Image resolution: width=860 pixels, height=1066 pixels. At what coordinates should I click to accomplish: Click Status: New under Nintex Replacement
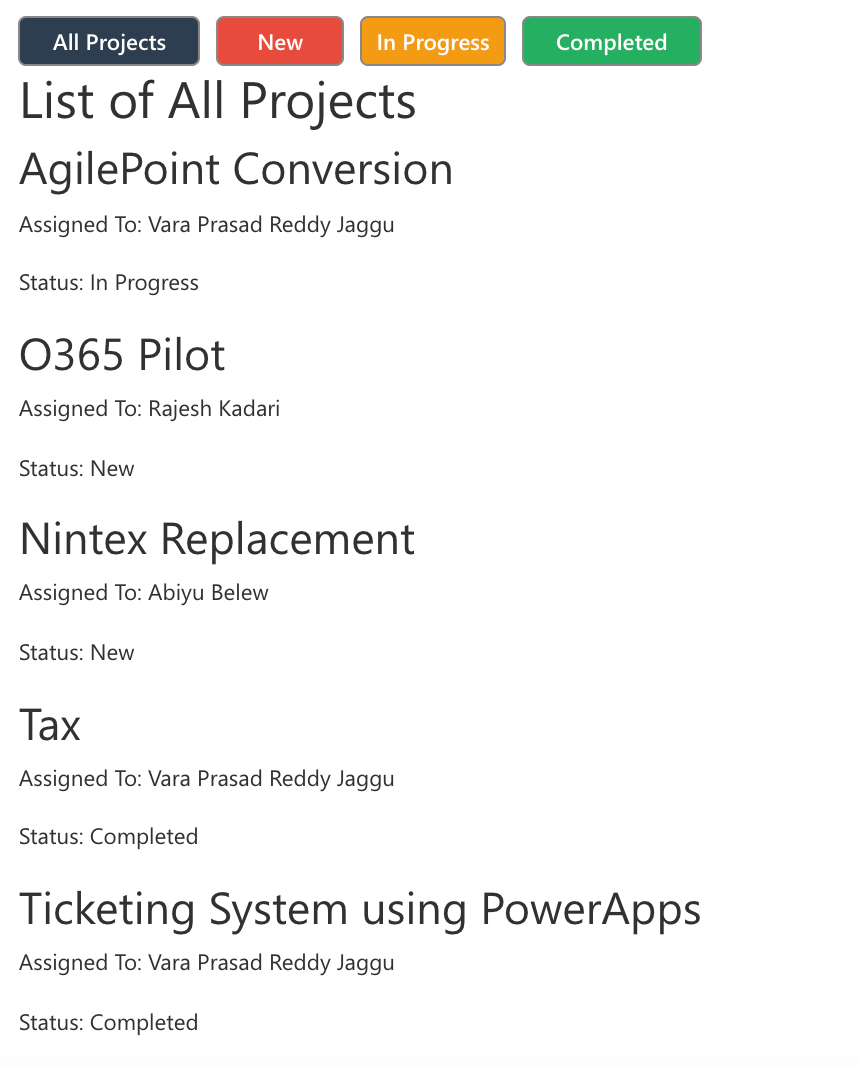coord(77,652)
